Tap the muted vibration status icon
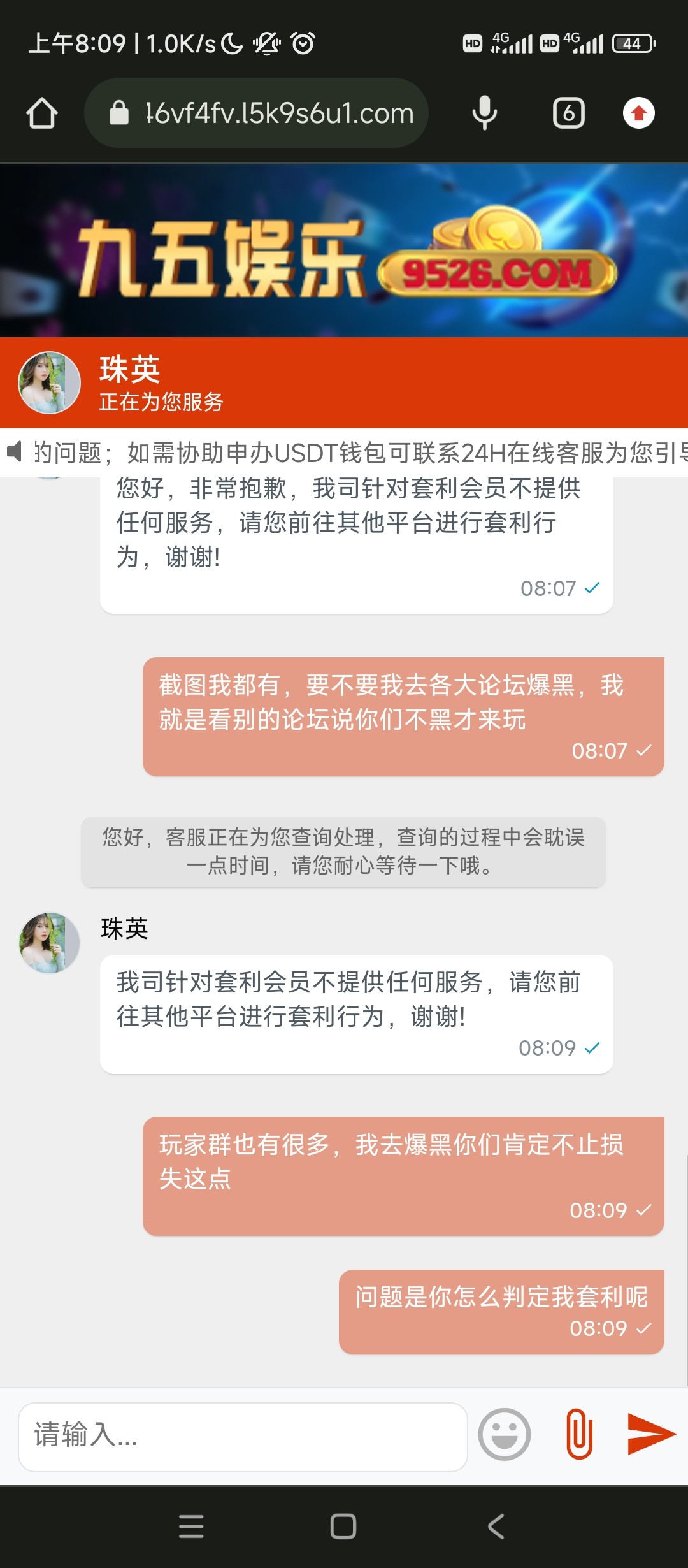Screen dimensions: 688x1568 pyautogui.click(x=266, y=43)
